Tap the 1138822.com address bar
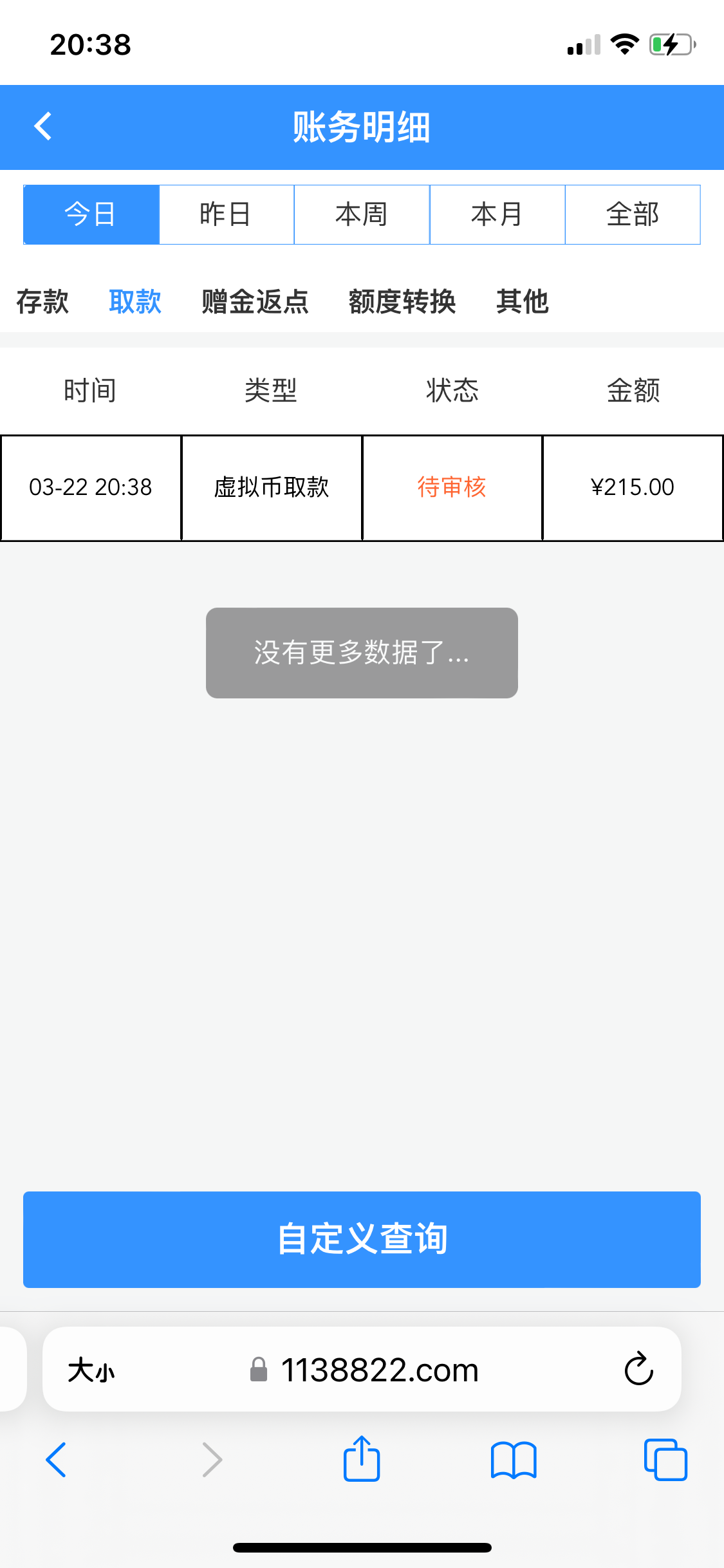The width and height of the screenshot is (724, 1568). click(378, 1370)
